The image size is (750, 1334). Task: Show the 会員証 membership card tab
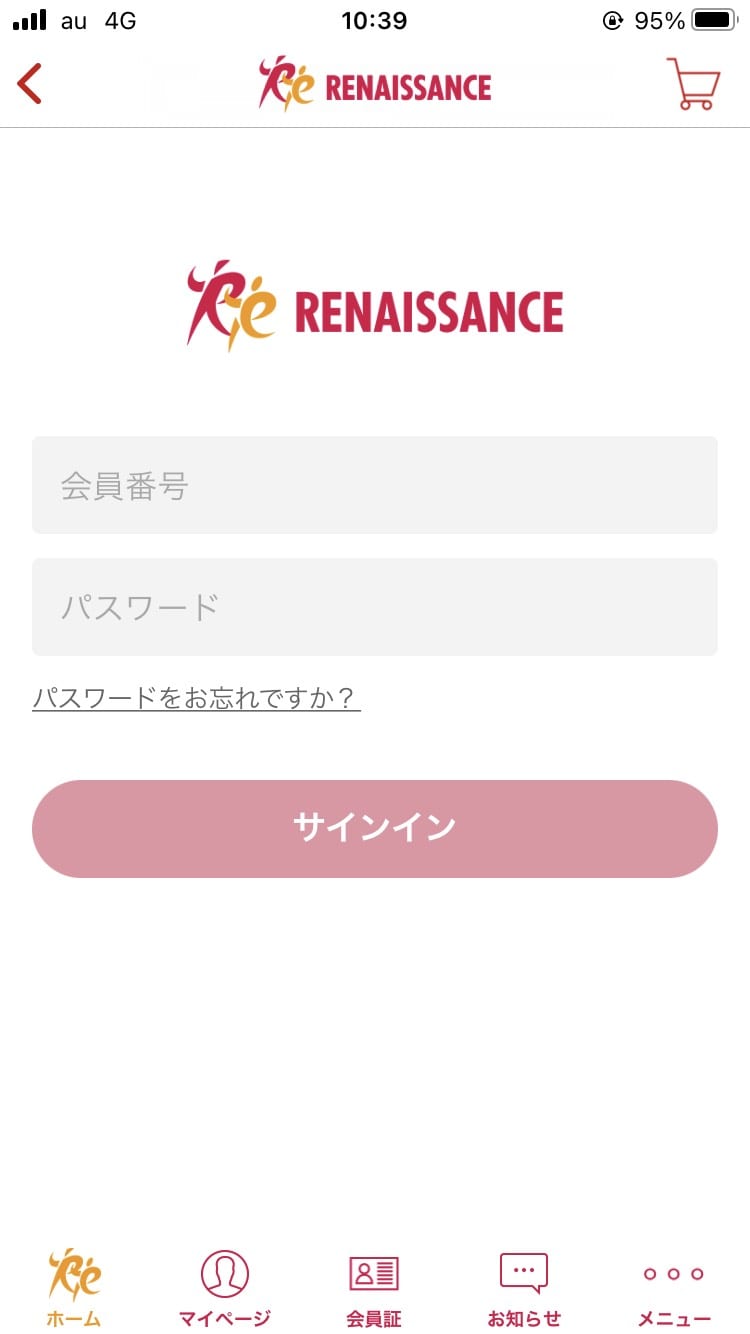point(374,1288)
